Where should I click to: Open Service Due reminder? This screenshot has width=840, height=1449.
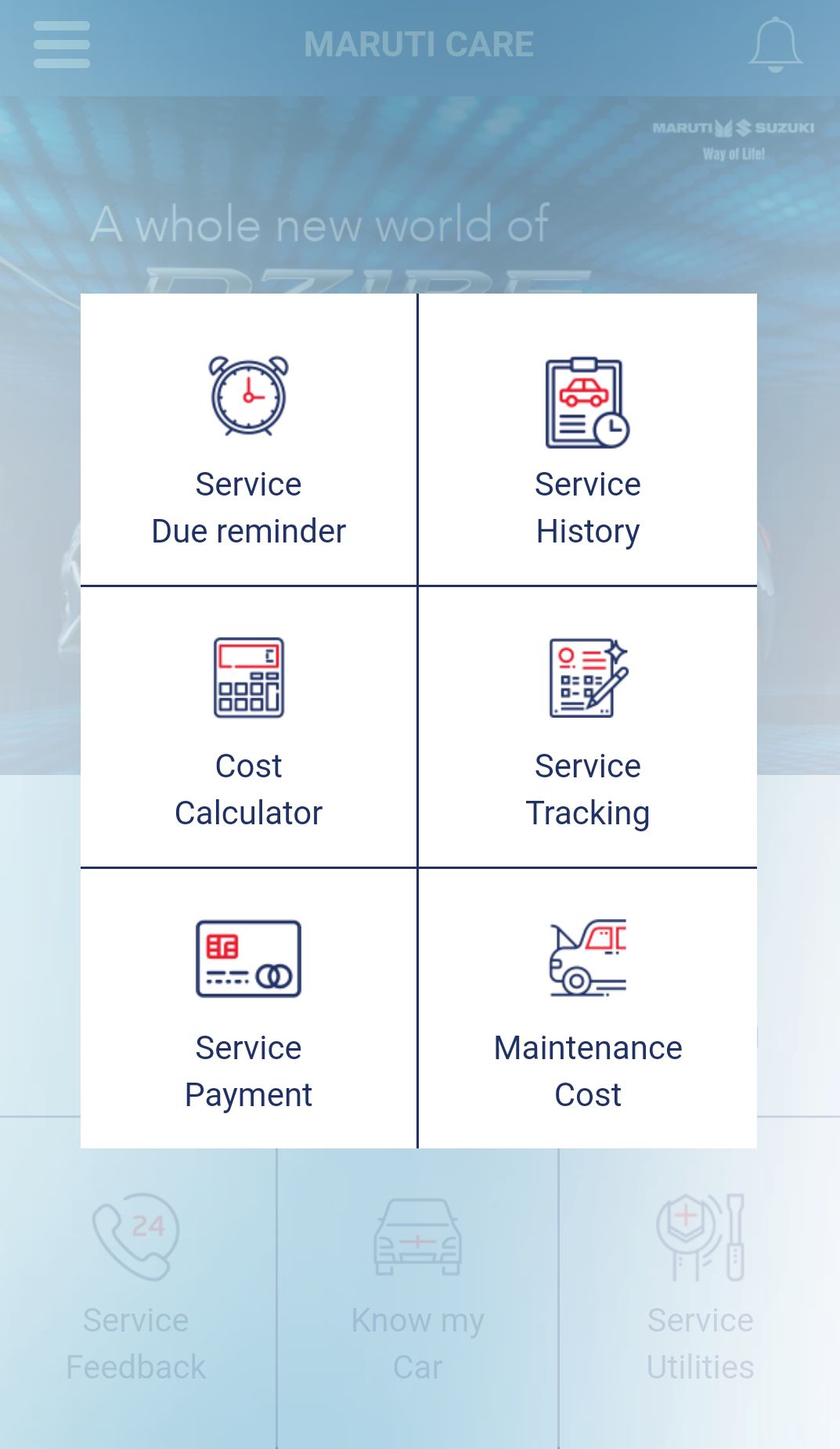[x=249, y=439]
